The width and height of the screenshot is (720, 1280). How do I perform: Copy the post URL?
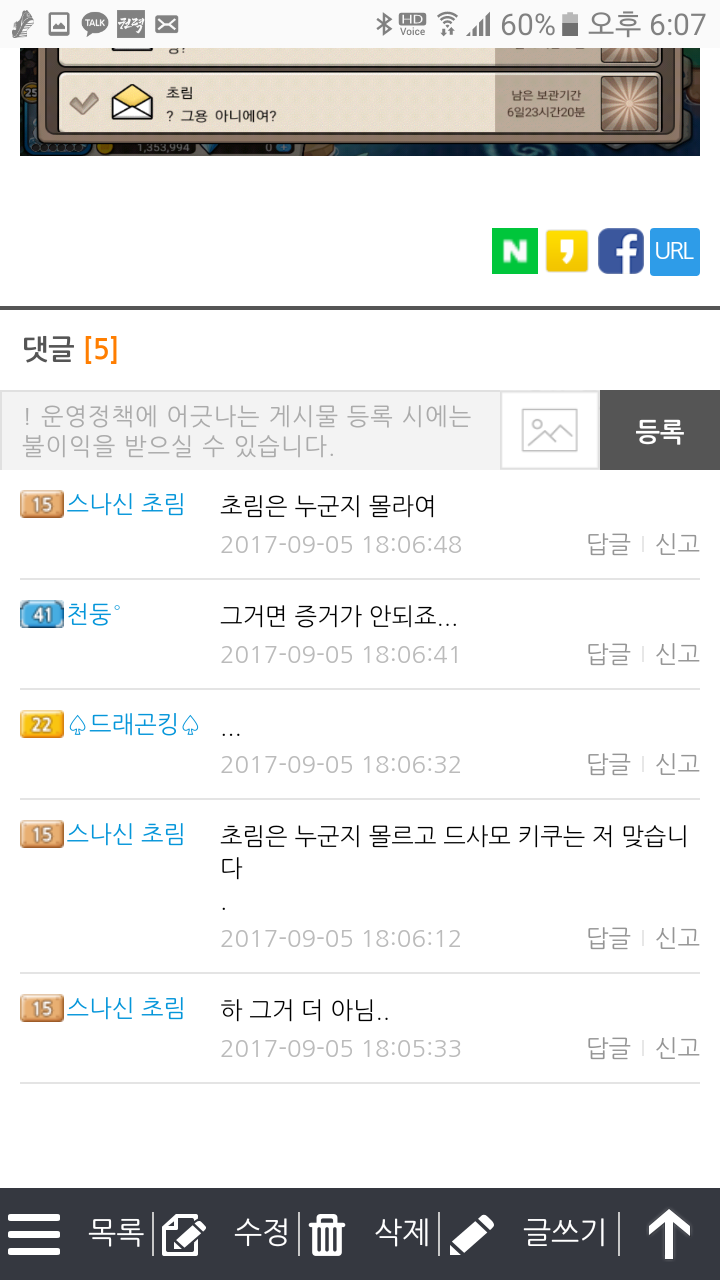(674, 251)
